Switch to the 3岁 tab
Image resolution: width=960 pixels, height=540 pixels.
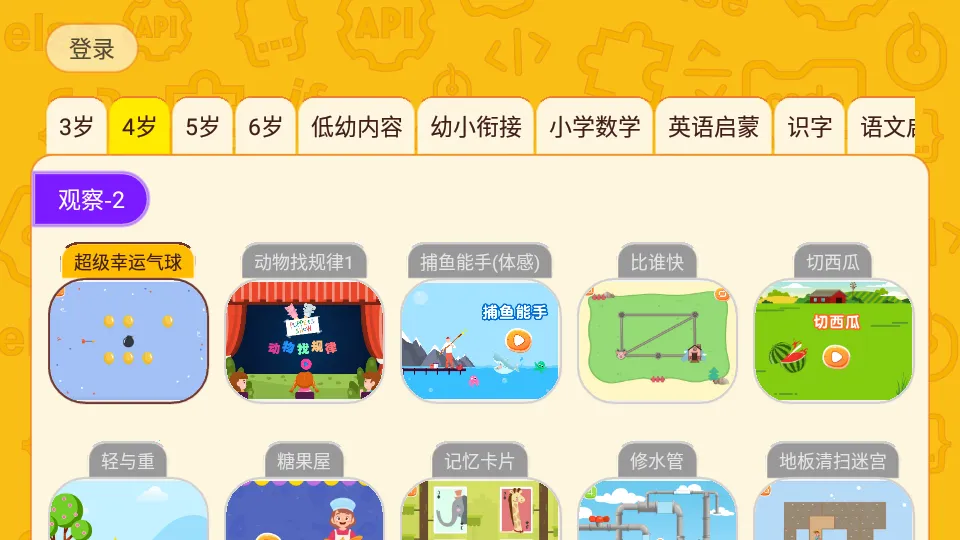(x=76, y=127)
